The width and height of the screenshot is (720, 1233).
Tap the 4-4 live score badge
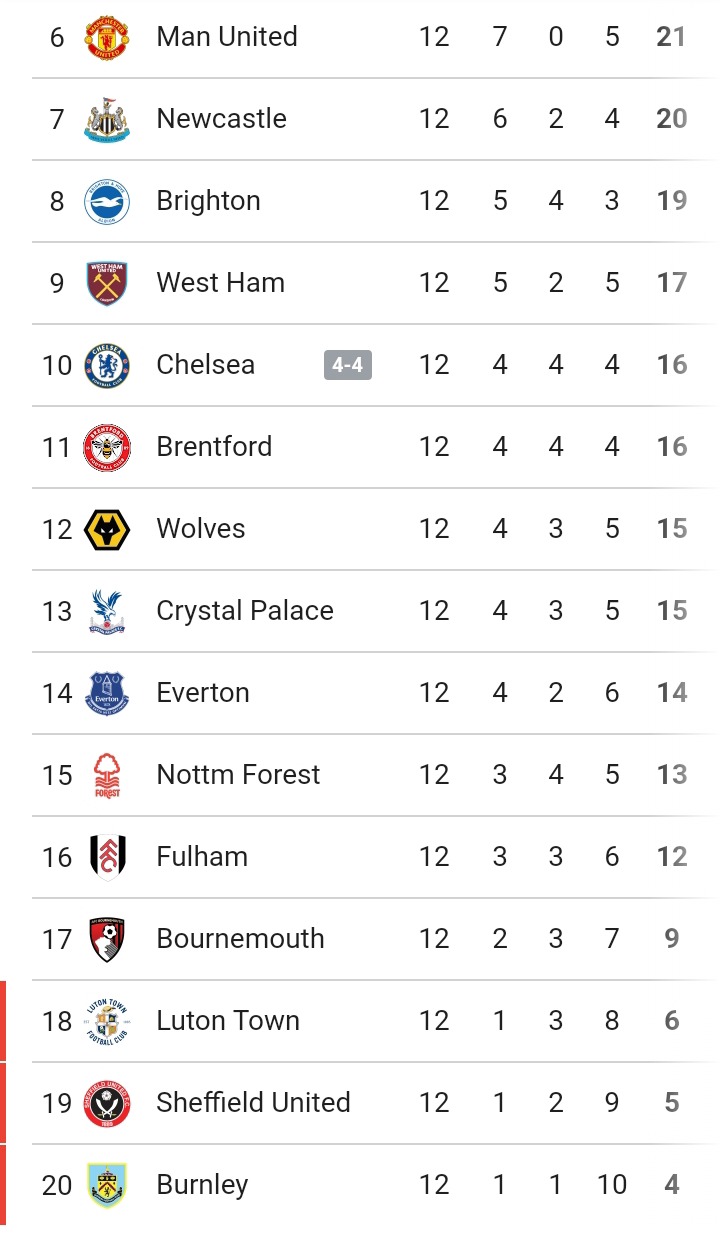[348, 365]
